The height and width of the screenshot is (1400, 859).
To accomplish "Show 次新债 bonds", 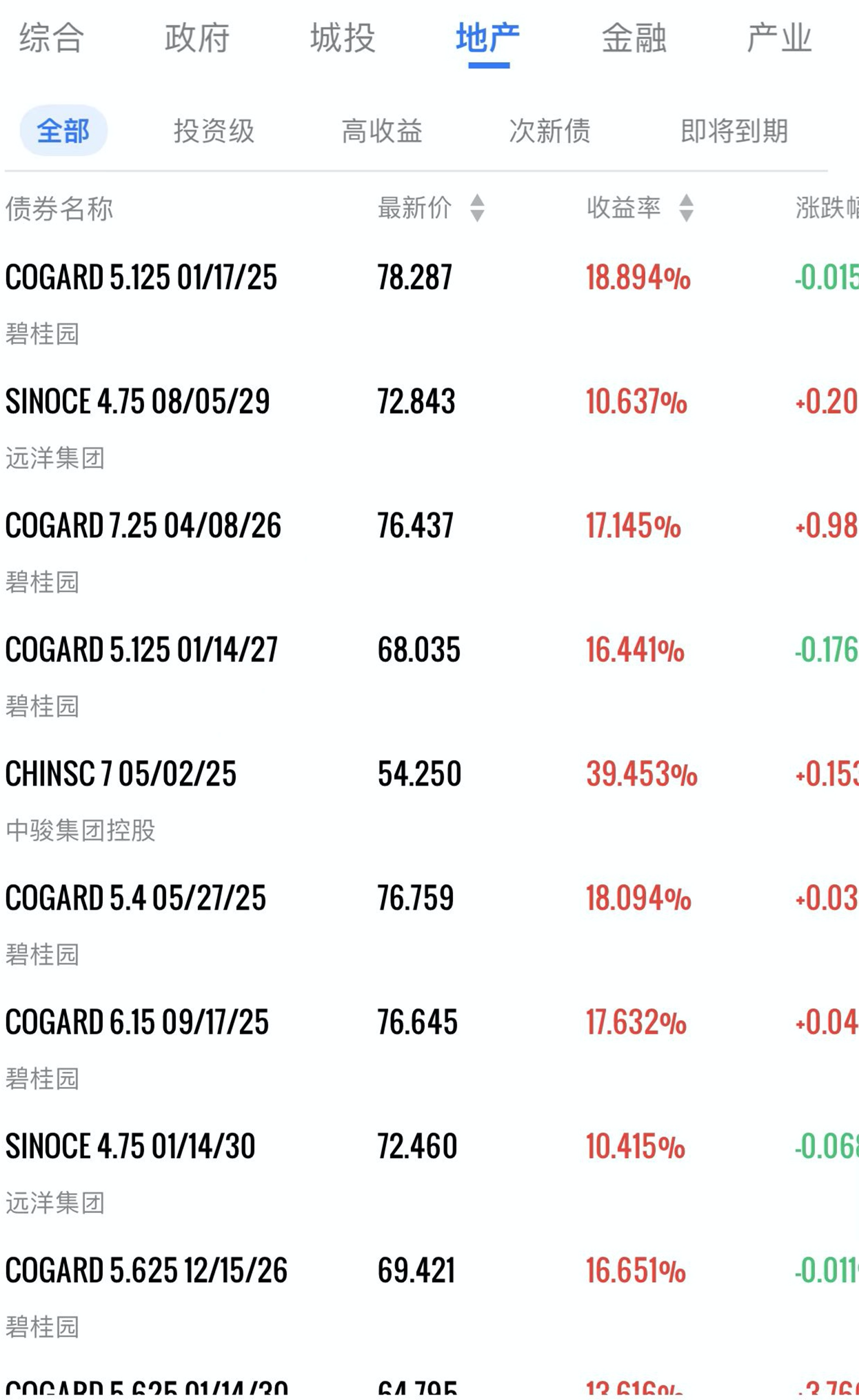I will tap(550, 130).
